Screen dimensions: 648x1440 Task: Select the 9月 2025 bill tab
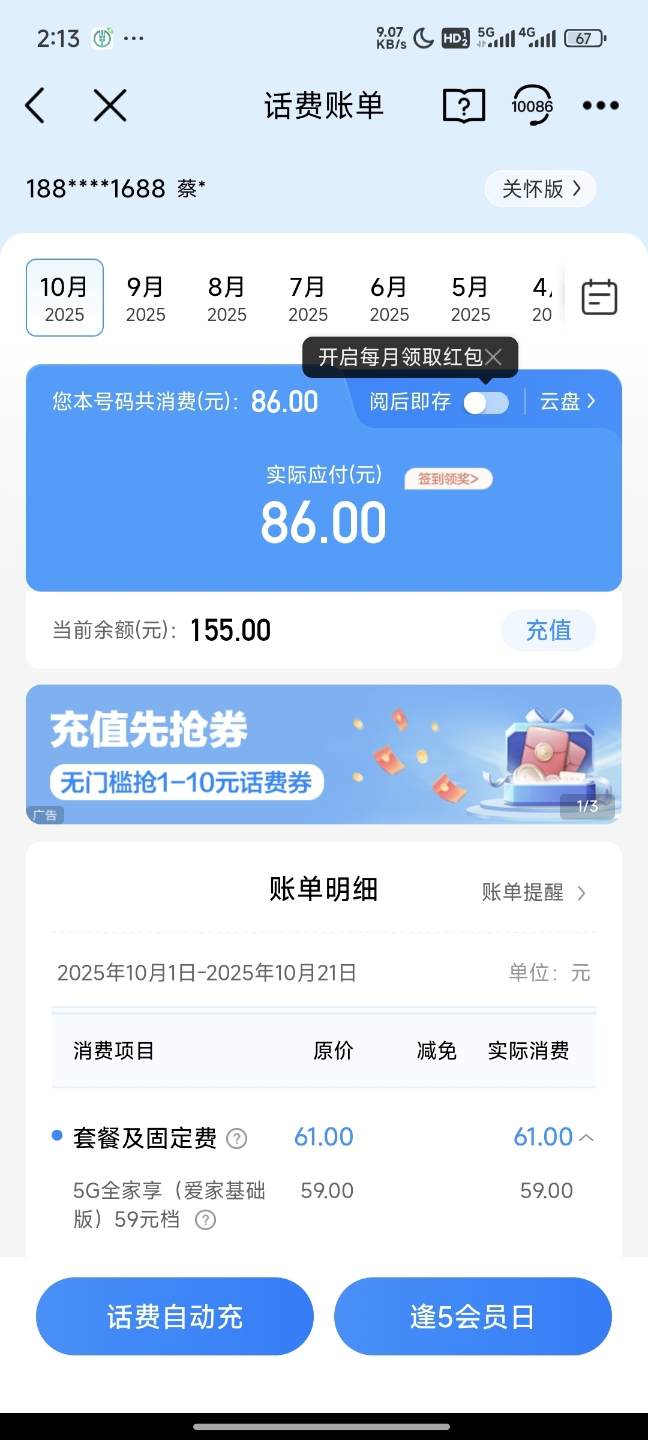145,298
